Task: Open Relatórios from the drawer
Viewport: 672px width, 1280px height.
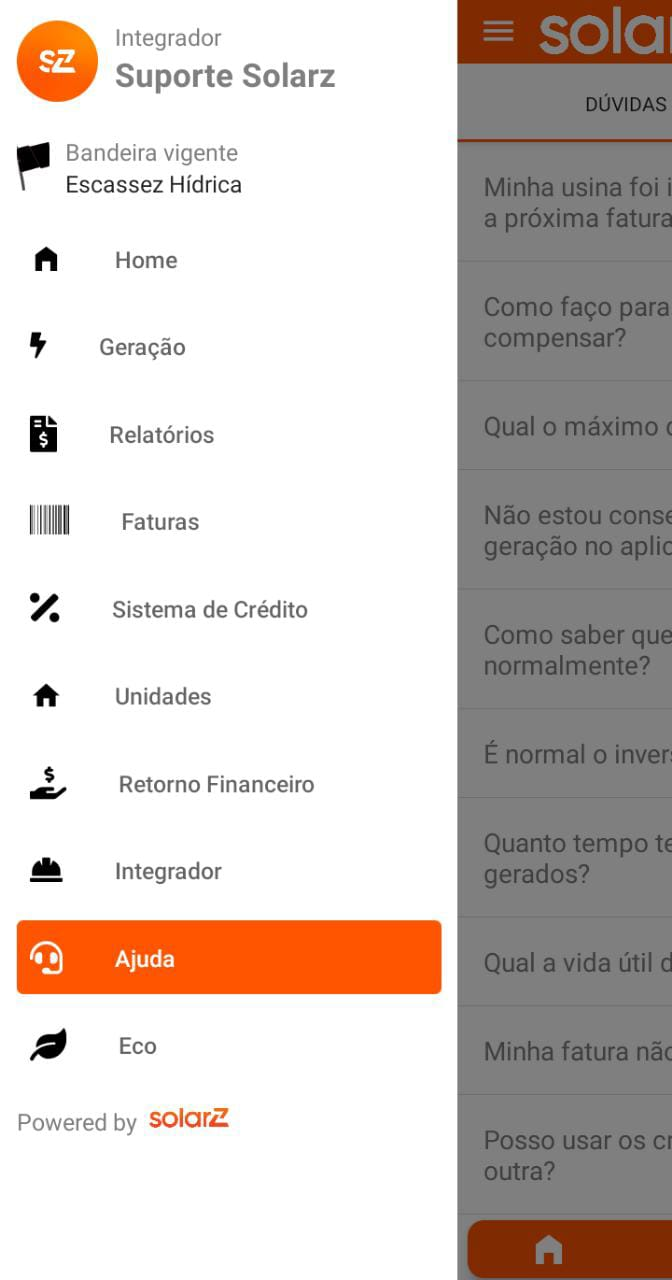Action: 161,435
